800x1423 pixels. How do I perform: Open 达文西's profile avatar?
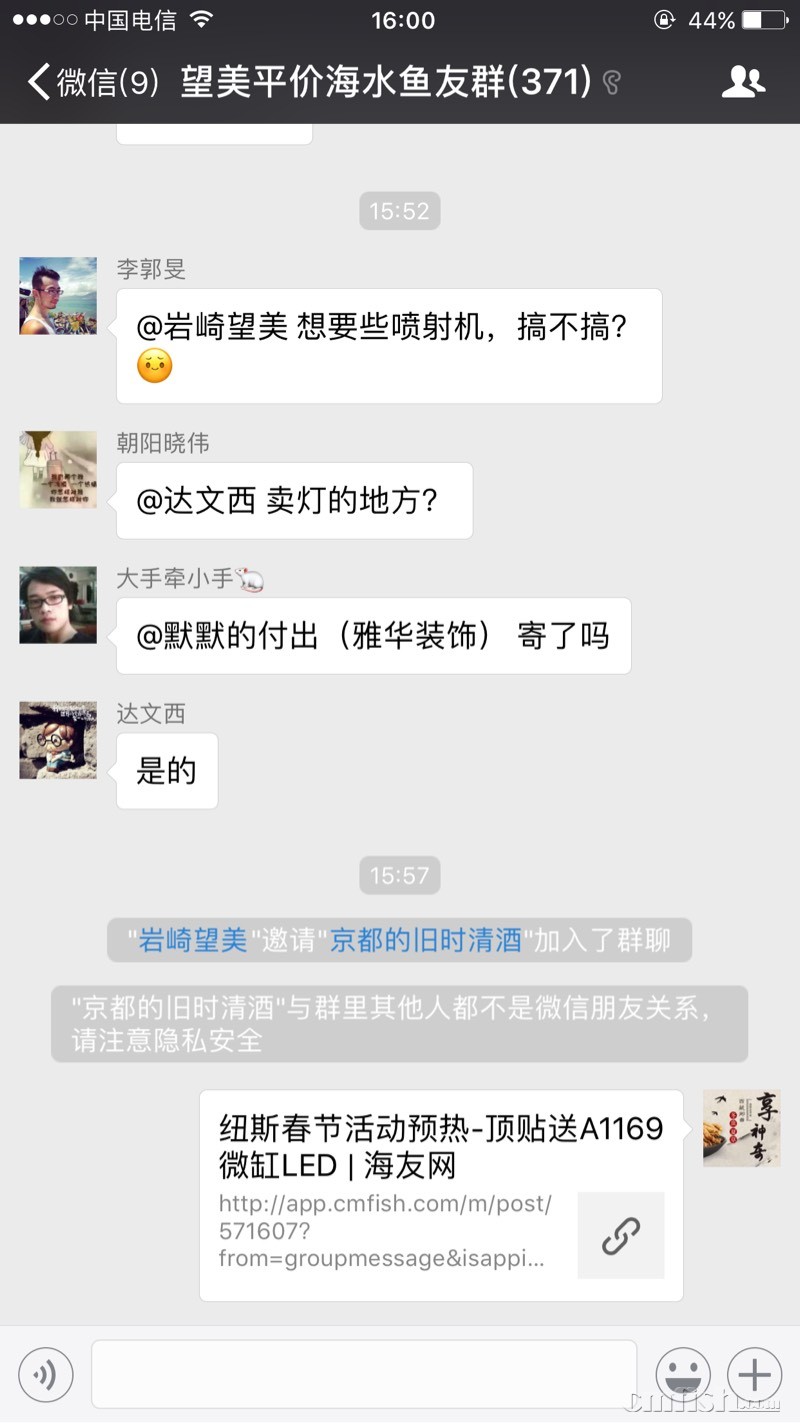coord(58,740)
